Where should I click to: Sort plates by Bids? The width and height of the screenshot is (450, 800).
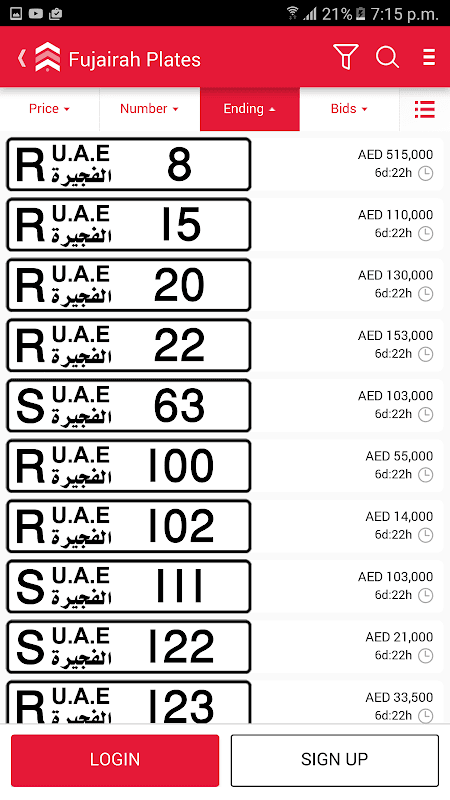click(349, 109)
